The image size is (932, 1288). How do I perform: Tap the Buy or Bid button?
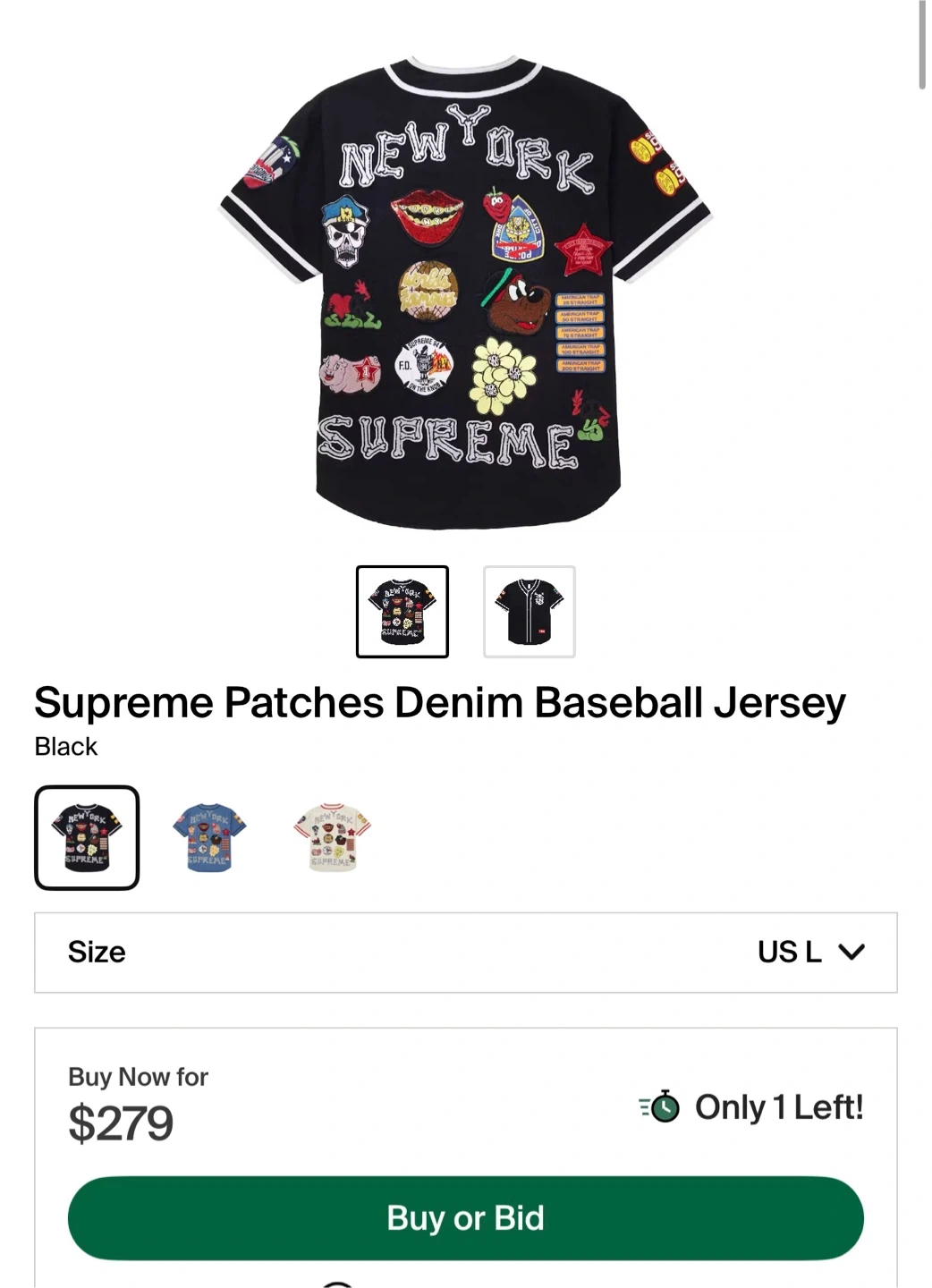[465, 1218]
